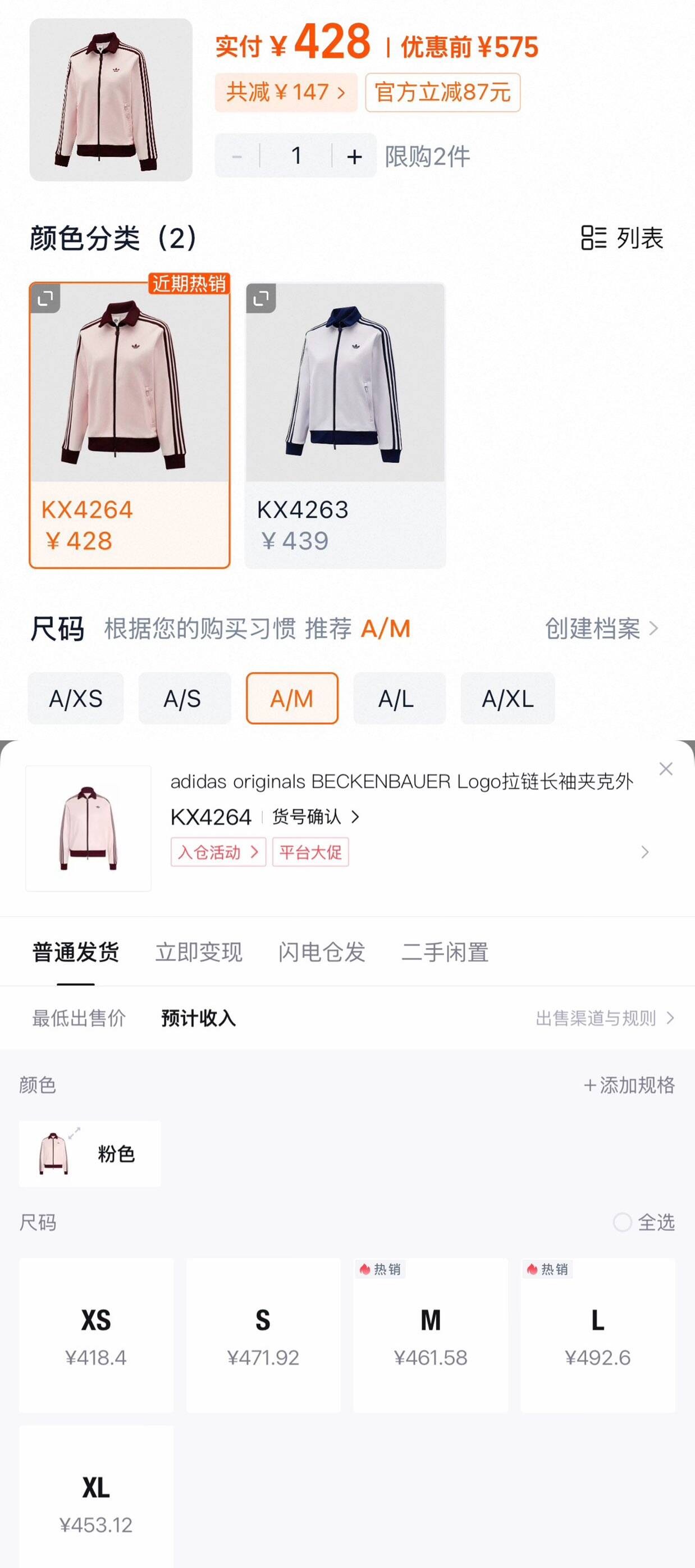695x1568 pixels.
Task: Open 货号确认 item number confirmation
Action: (316, 816)
